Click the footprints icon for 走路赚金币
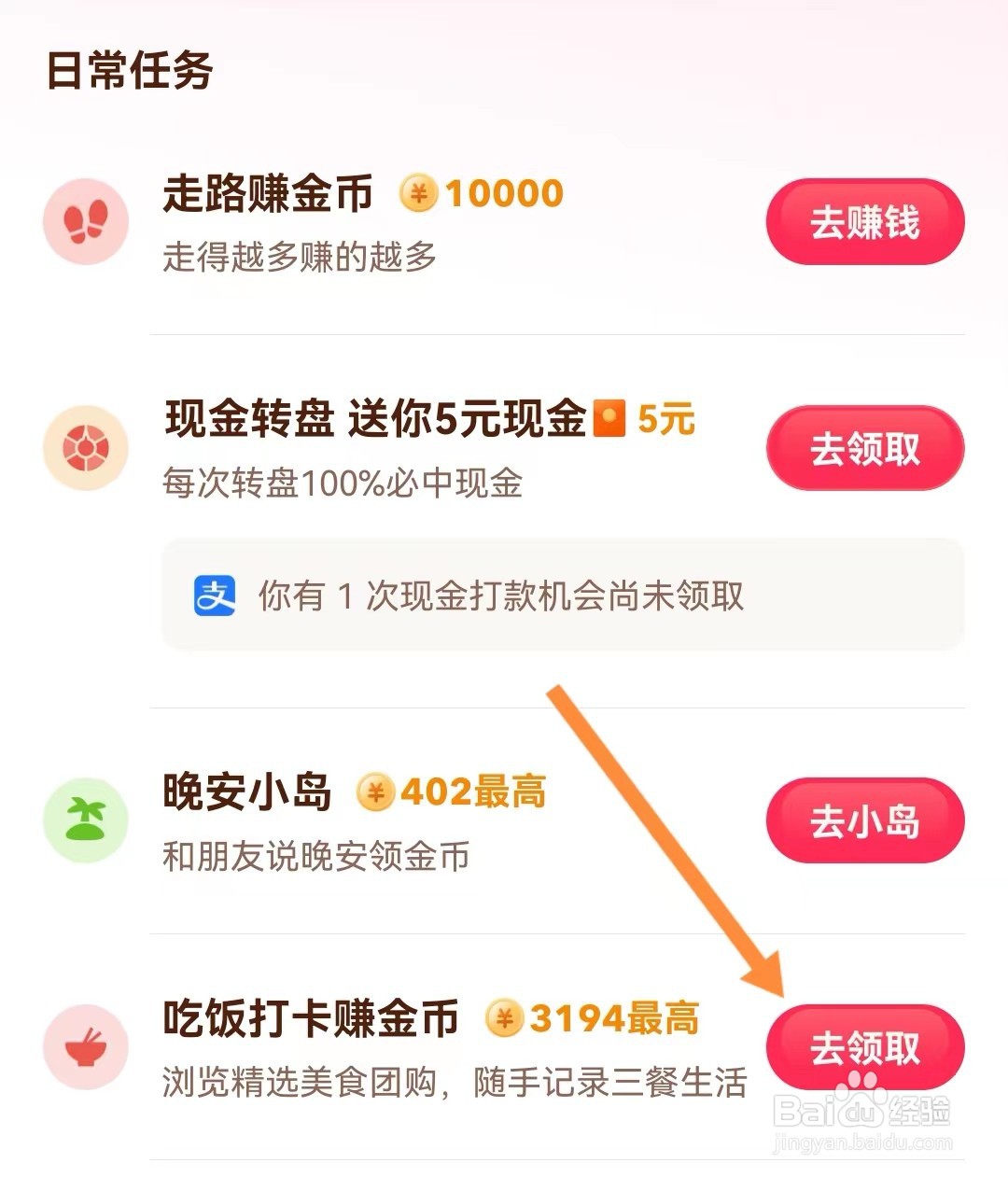Viewport: 1008px width, 1177px height. point(86,220)
